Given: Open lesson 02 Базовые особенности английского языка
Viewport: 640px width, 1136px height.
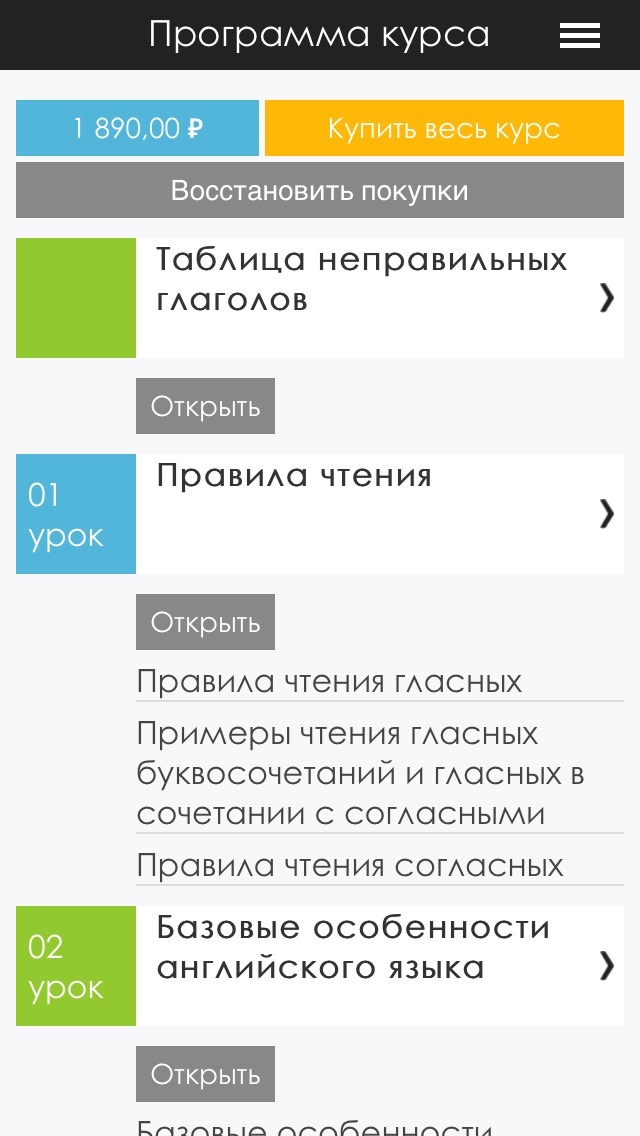Looking at the screenshot, I should tap(379, 966).
